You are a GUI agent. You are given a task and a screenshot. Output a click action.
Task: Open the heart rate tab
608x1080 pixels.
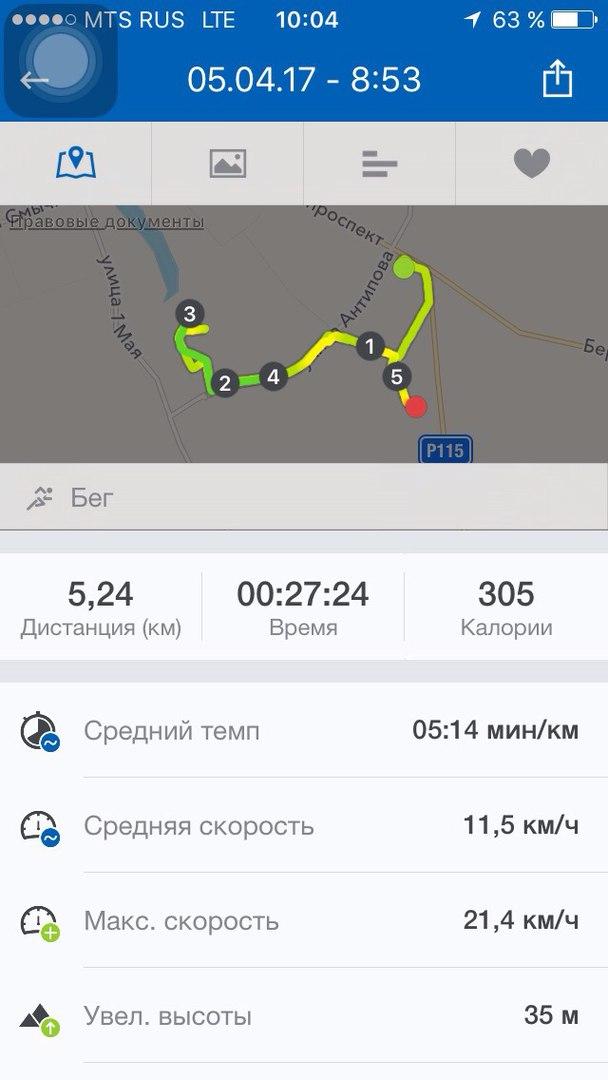coord(532,163)
